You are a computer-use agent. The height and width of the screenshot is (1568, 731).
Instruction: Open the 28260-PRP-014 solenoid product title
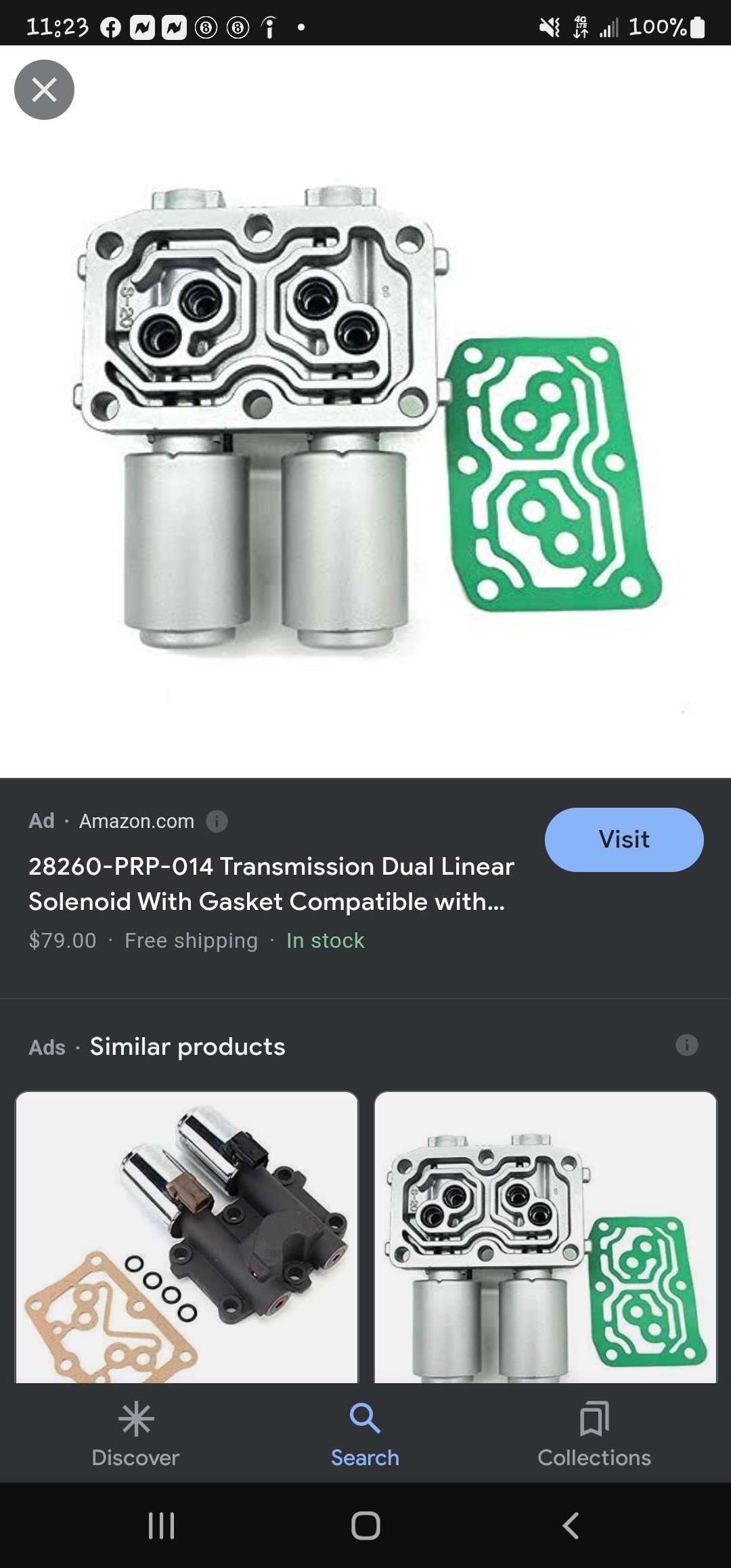pos(271,884)
